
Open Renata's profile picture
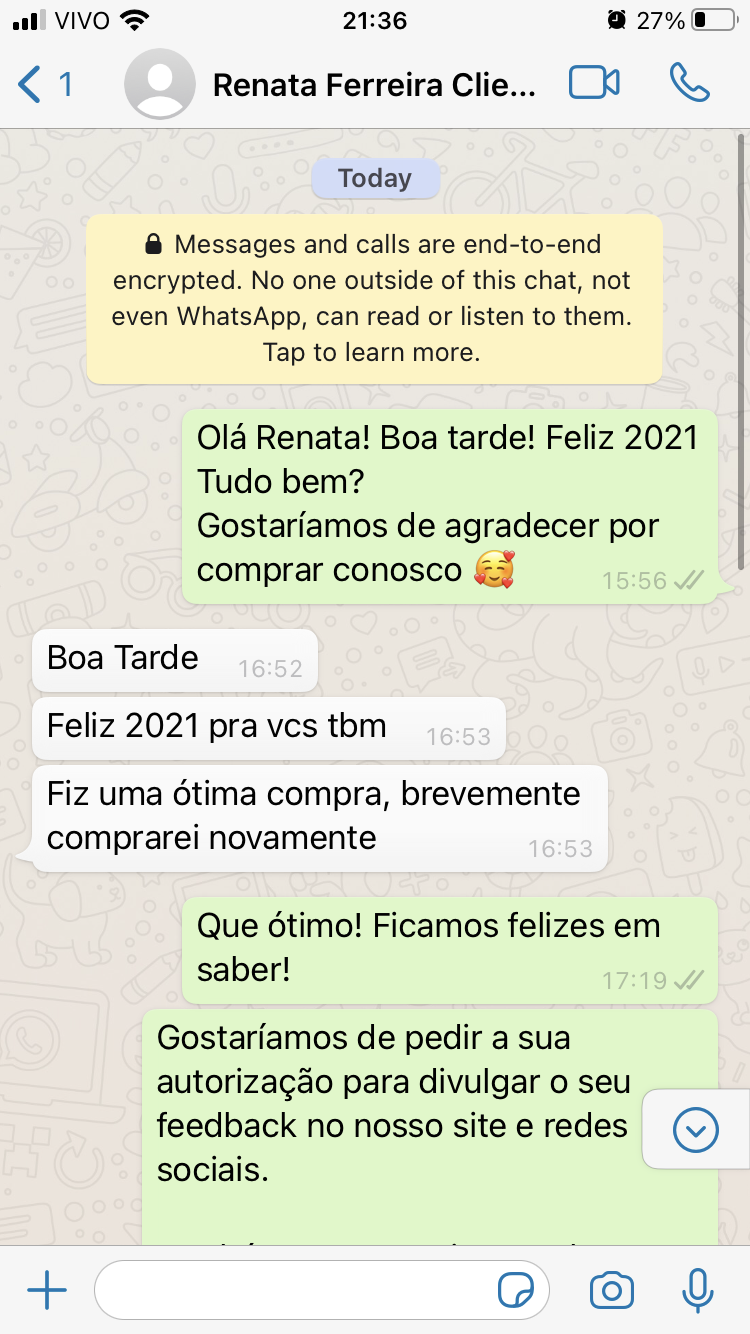[x=160, y=85]
